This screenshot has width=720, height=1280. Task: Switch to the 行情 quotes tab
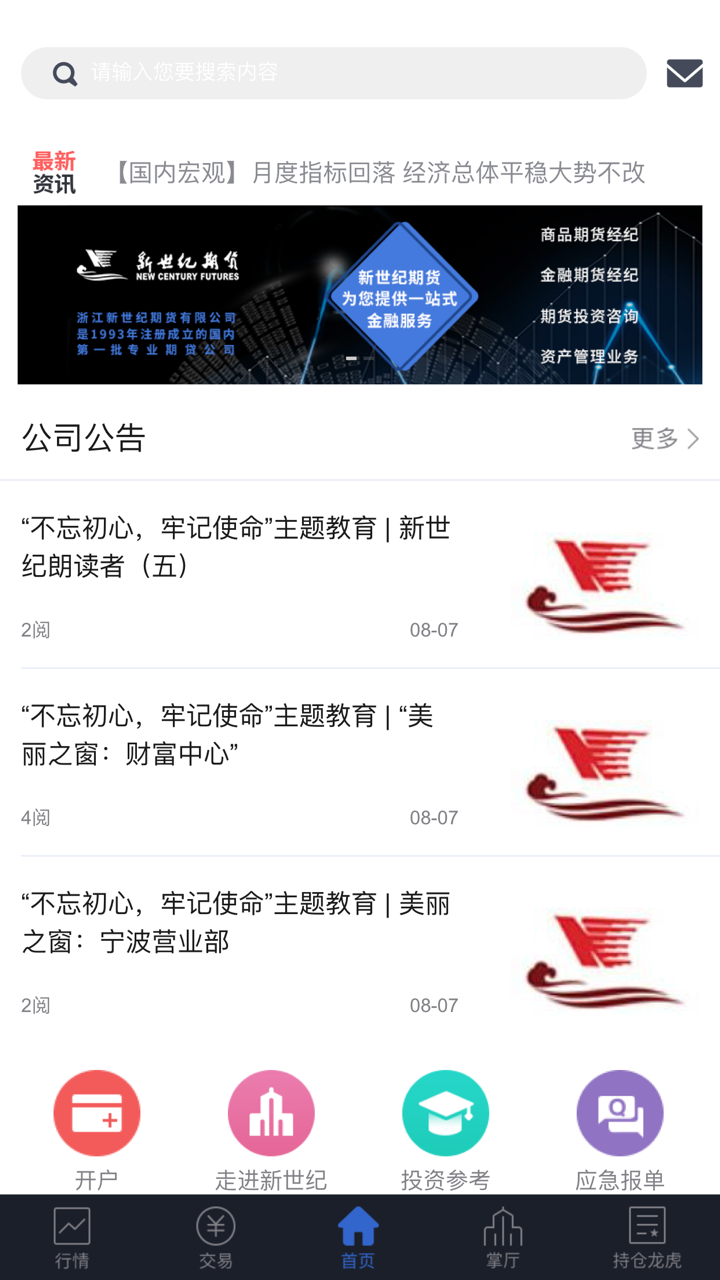pos(71,1235)
